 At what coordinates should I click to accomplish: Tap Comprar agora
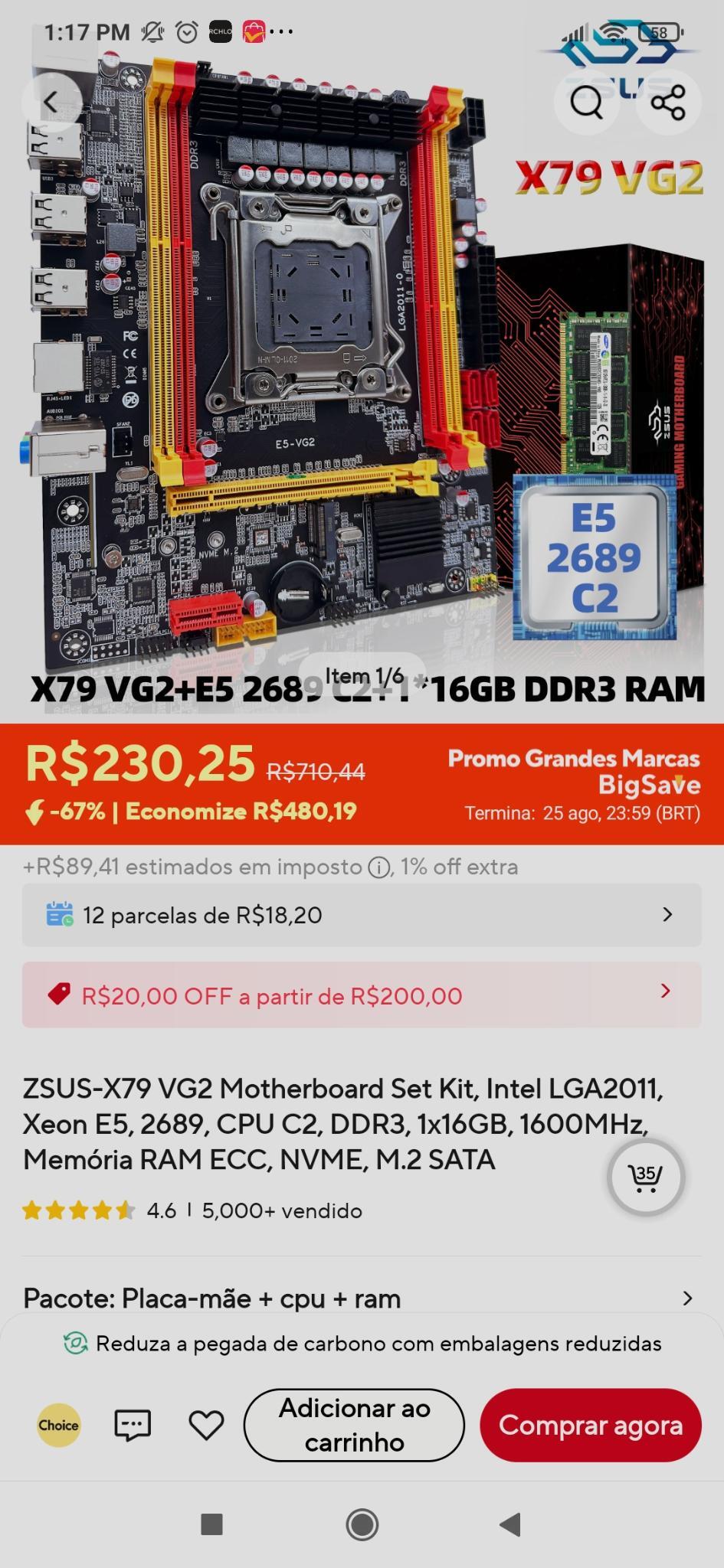[x=591, y=1425]
